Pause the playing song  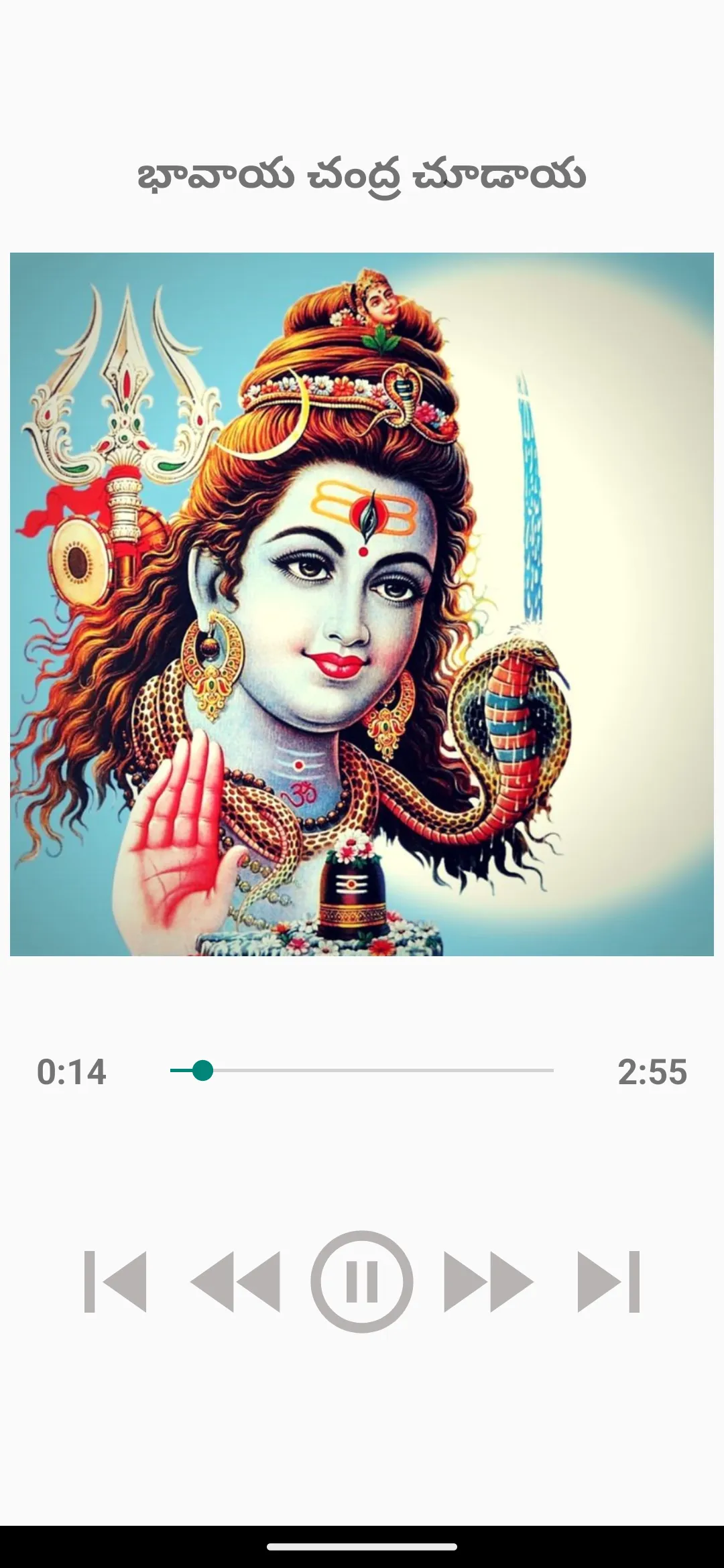coord(362,1281)
